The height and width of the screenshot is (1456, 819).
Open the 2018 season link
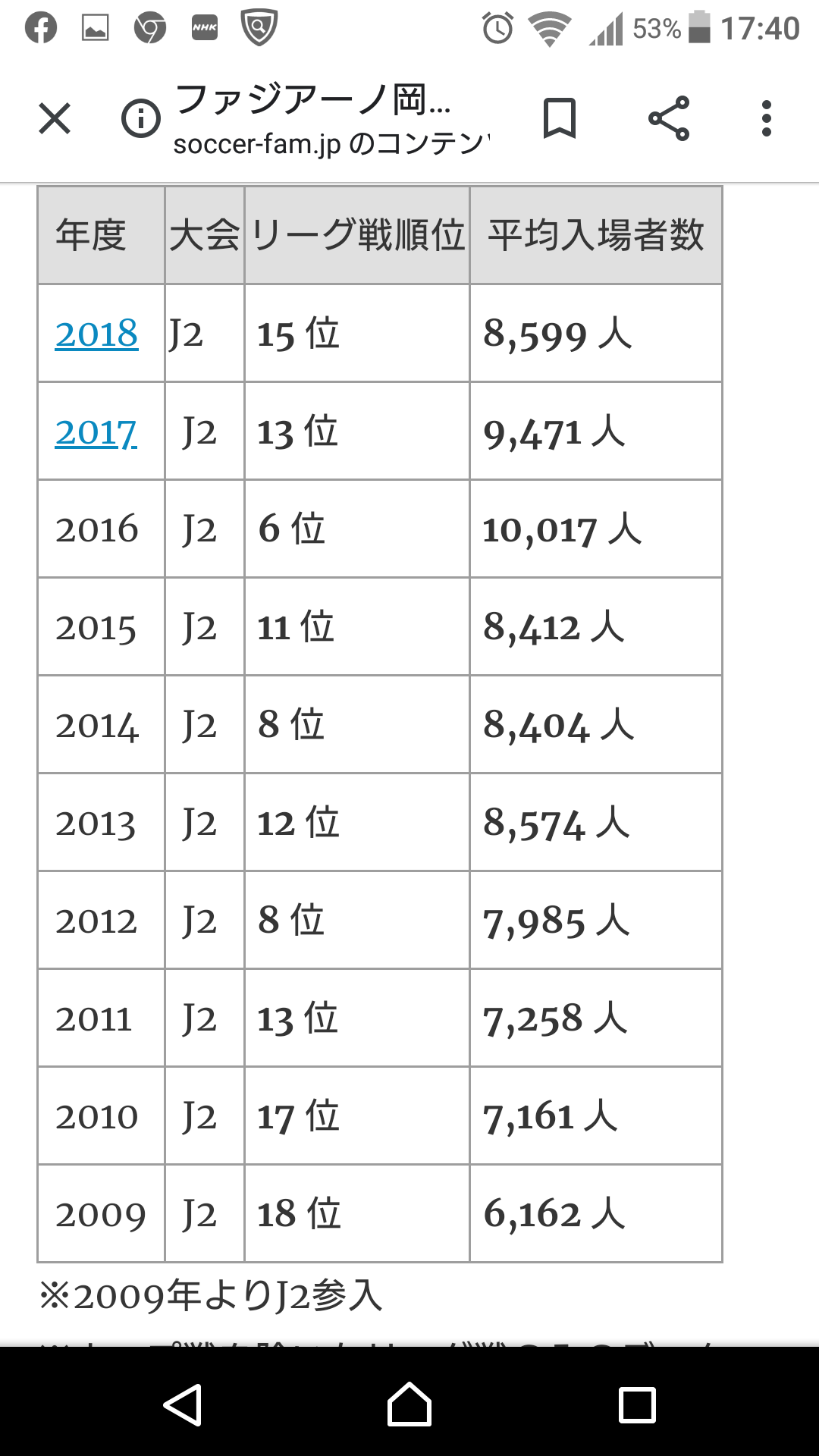pyautogui.click(x=96, y=334)
